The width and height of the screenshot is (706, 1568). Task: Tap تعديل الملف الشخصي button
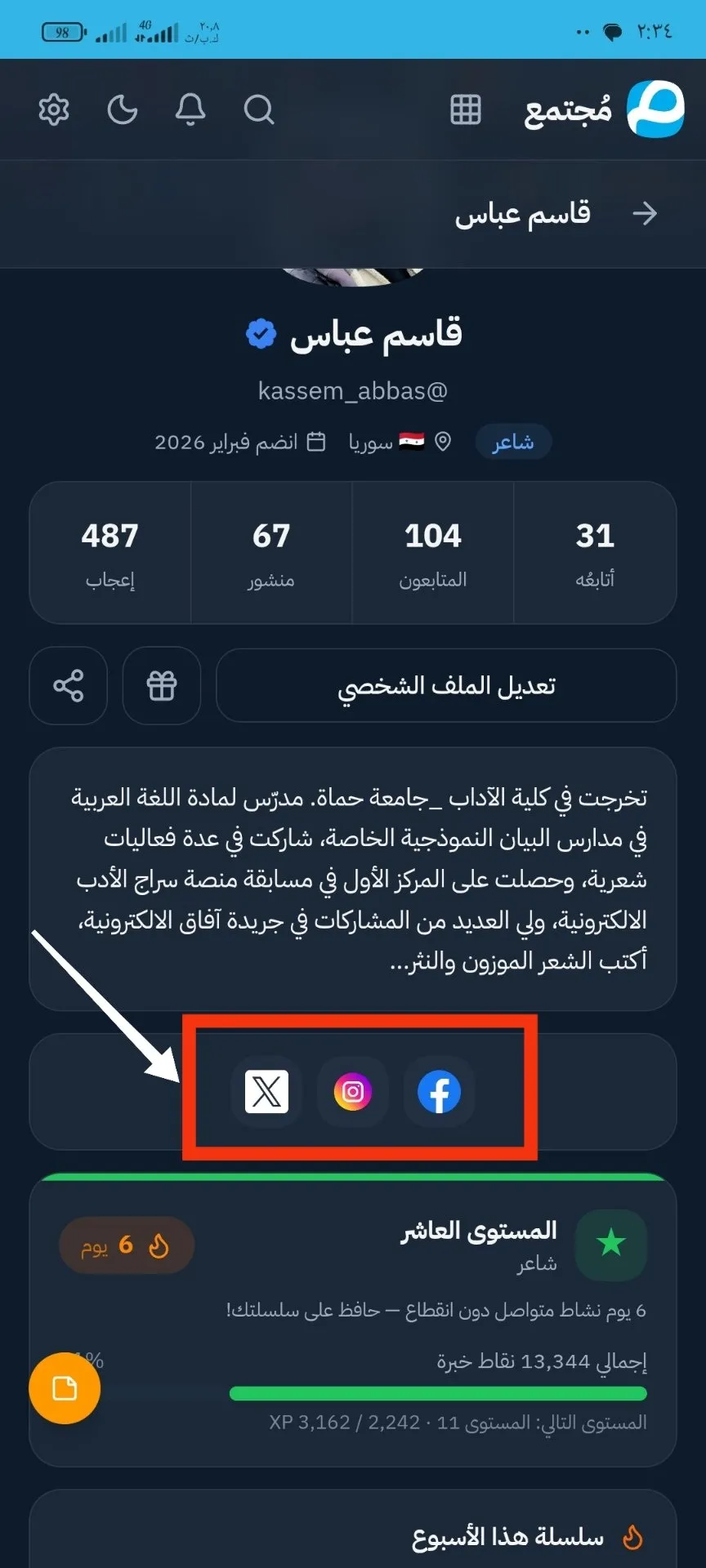click(446, 686)
